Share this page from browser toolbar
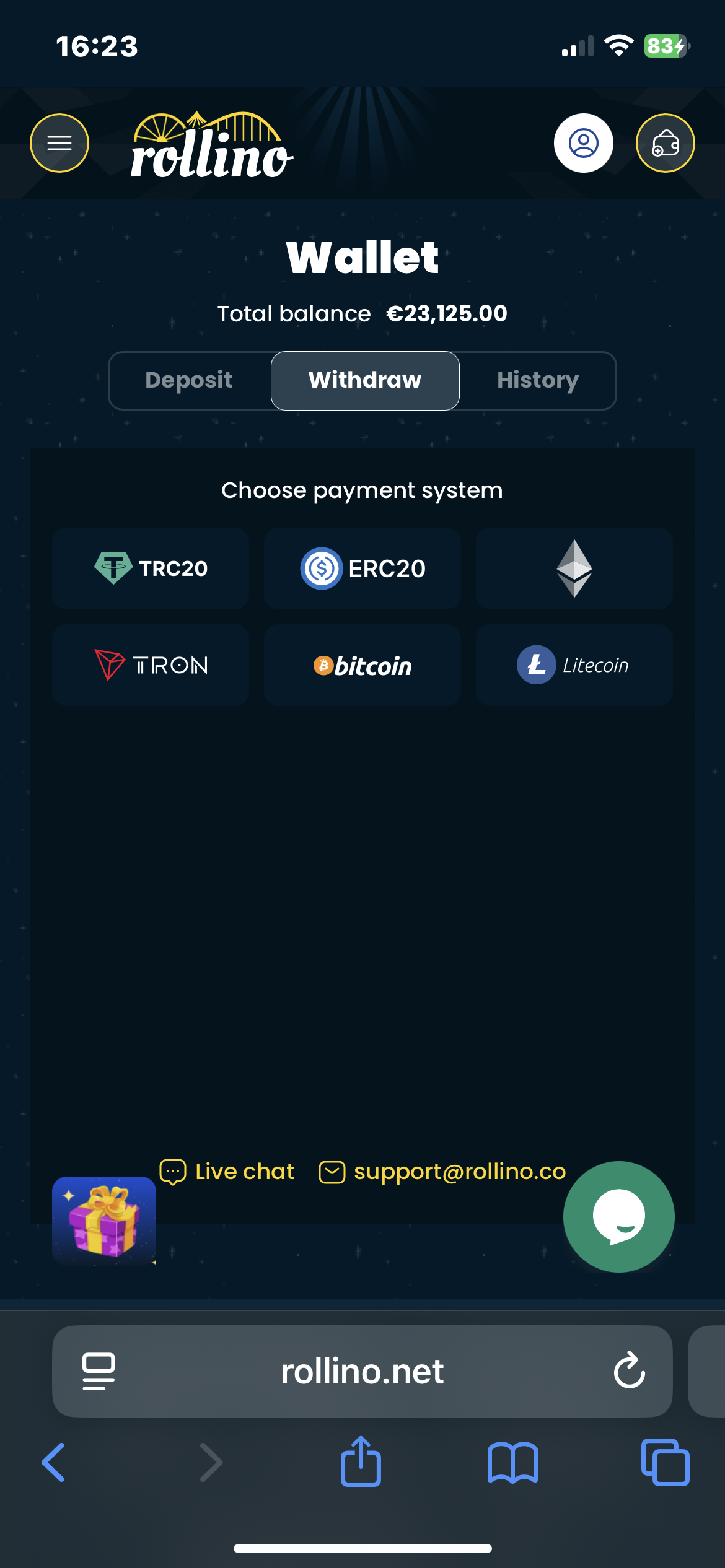The width and height of the screenshot is (725, 1568). click(361, 1462)
